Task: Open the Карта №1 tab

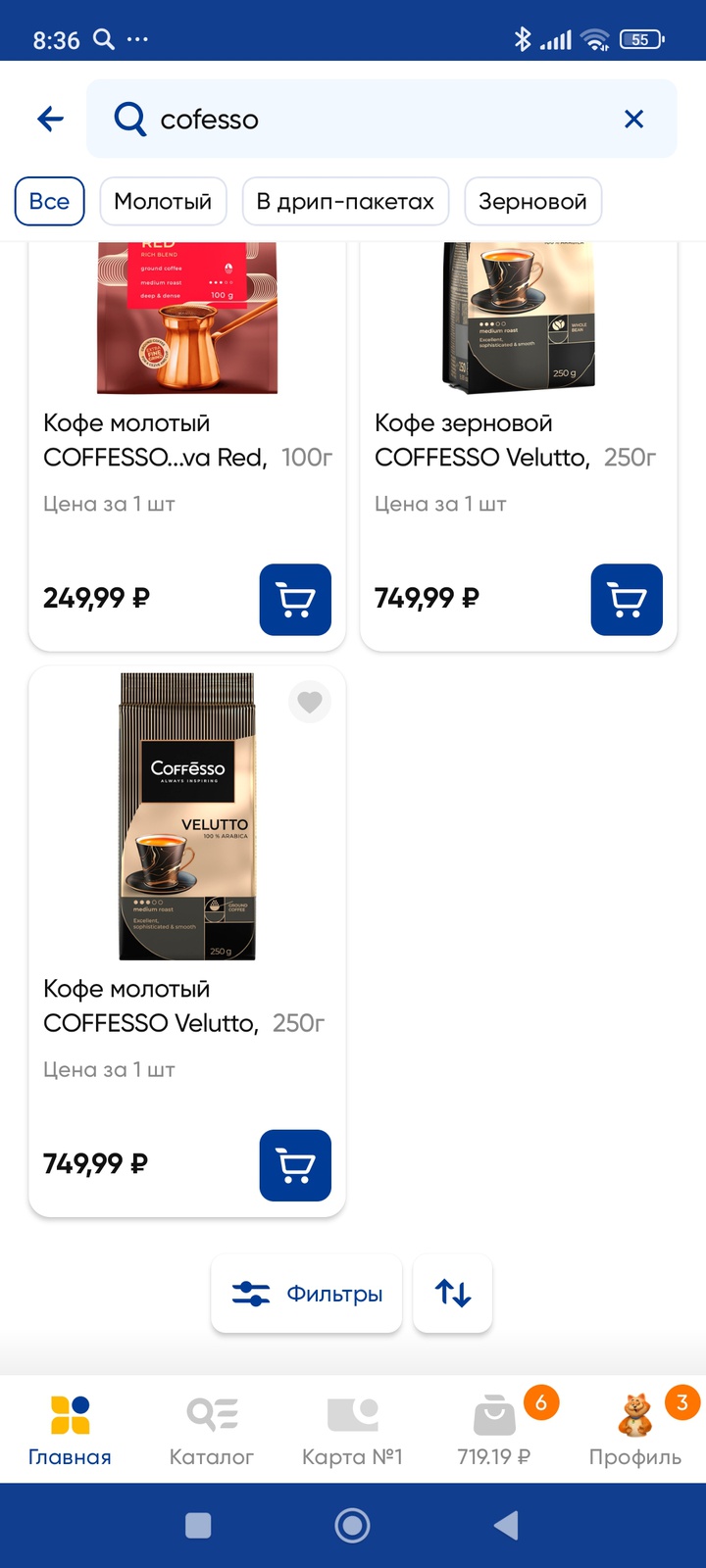Action: click(352, 1429)
